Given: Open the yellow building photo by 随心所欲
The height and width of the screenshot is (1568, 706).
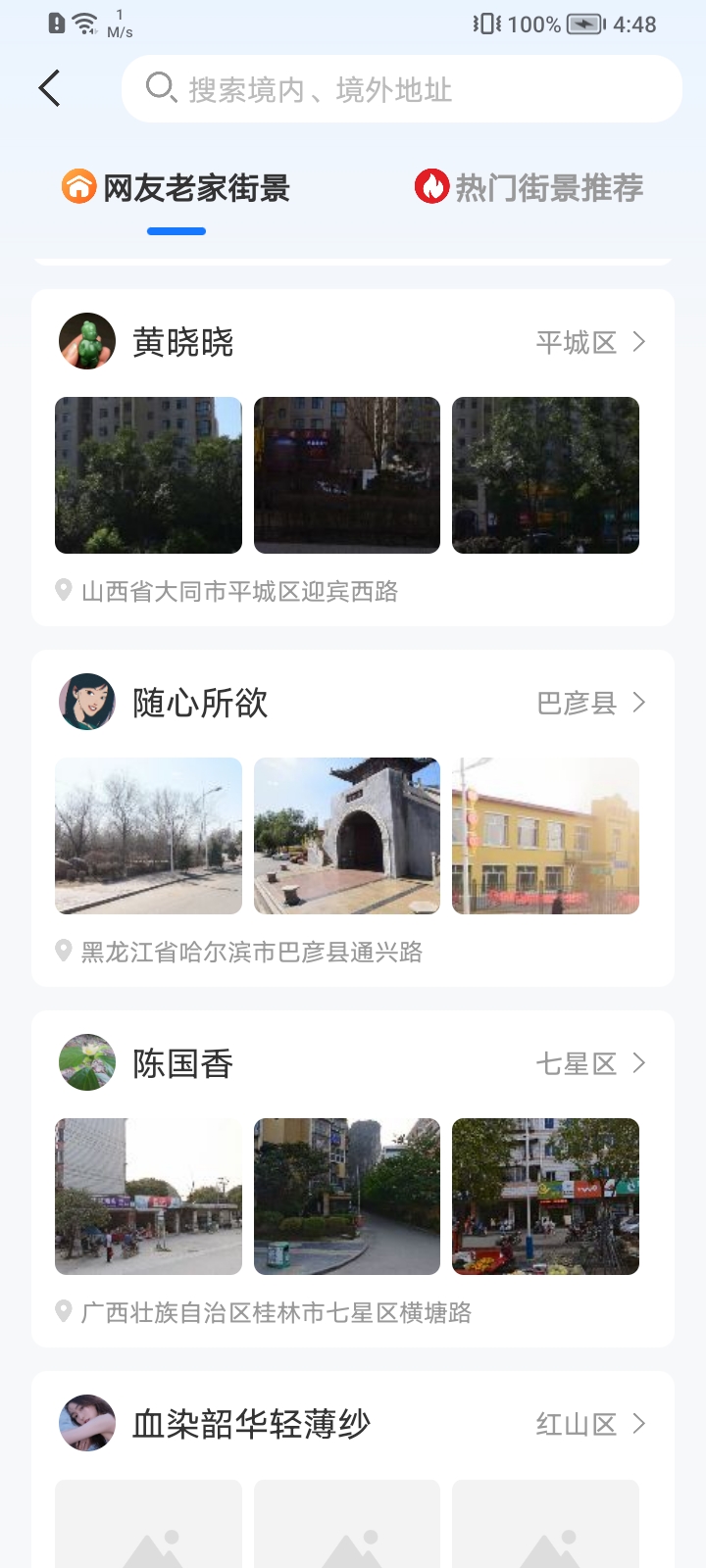Looking at the screenshot, I should point(545,836).
